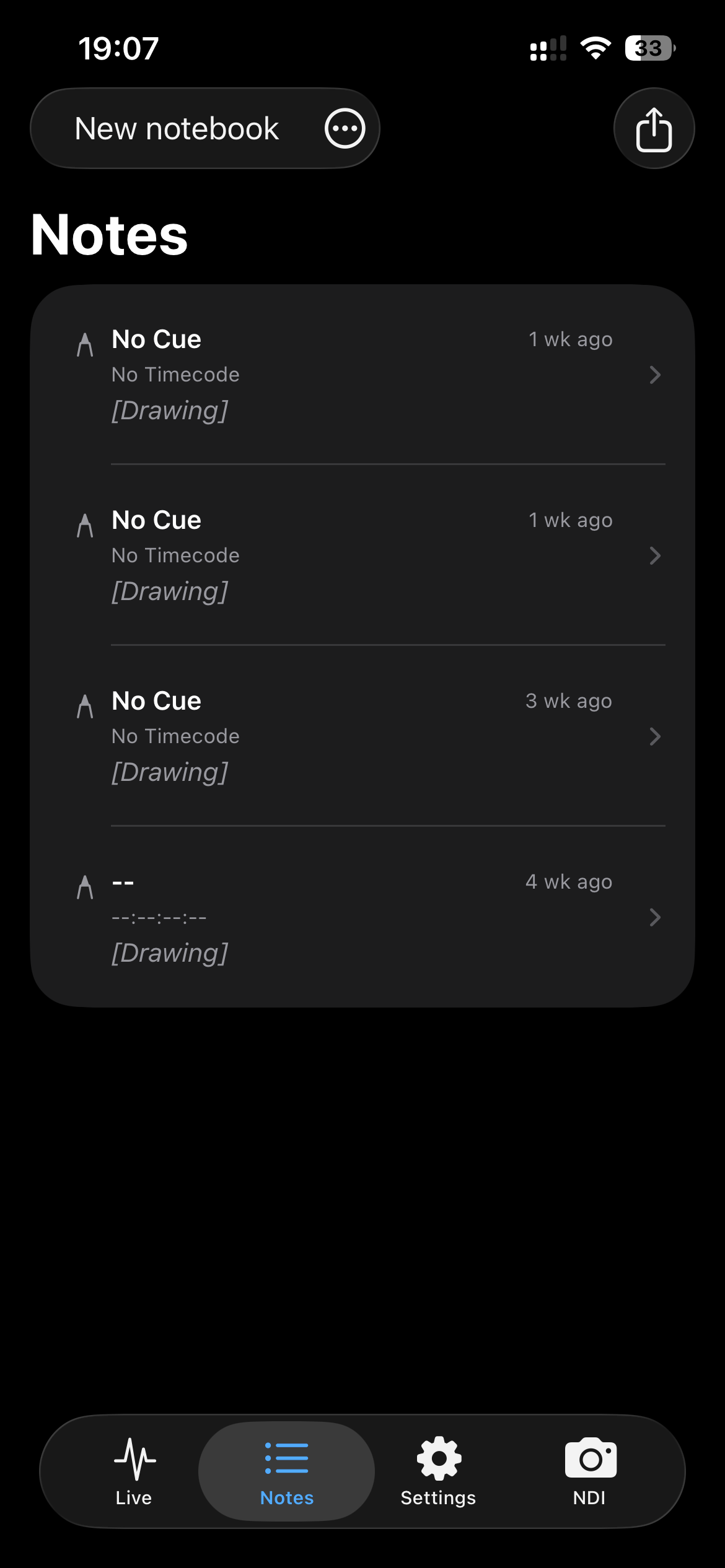Open the New notebook options menu
The image size is (725, 1568).
[345, 129]
